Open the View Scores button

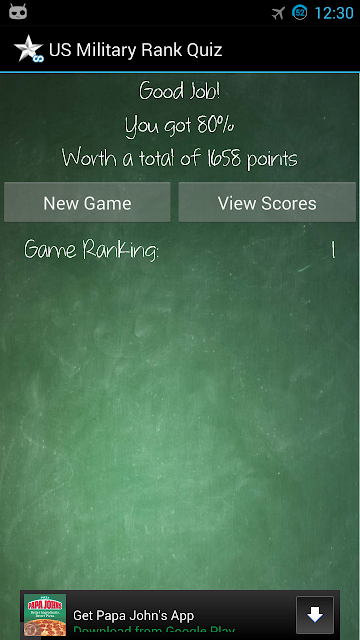click(x=267, y=202)
